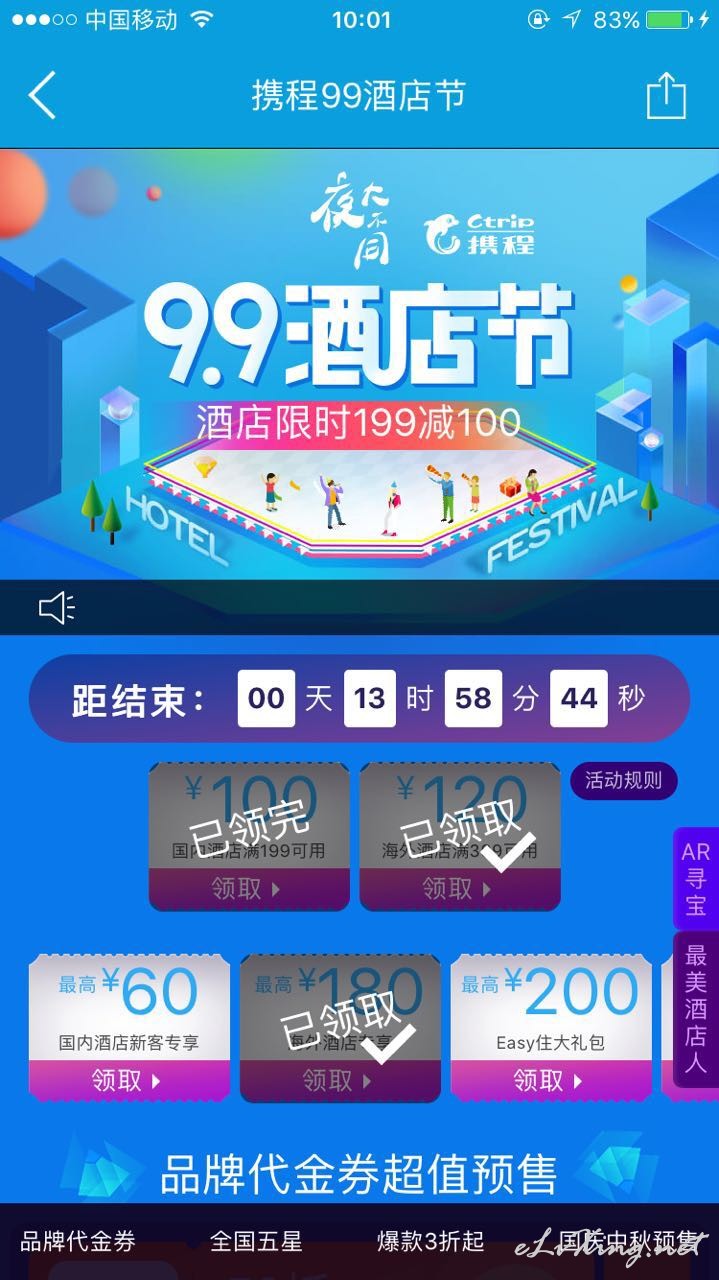Share the 携程99酒店节 page
Image resolution: width=719 pixels, height=1280 pixels.
(666, 96)
